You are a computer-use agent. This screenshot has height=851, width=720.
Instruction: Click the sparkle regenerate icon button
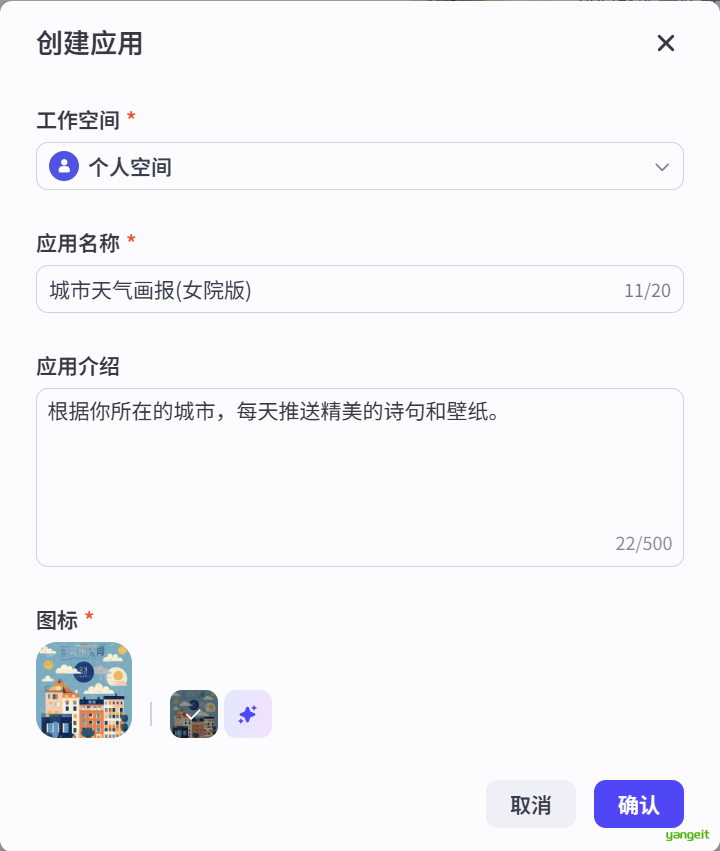coord(248,714)
